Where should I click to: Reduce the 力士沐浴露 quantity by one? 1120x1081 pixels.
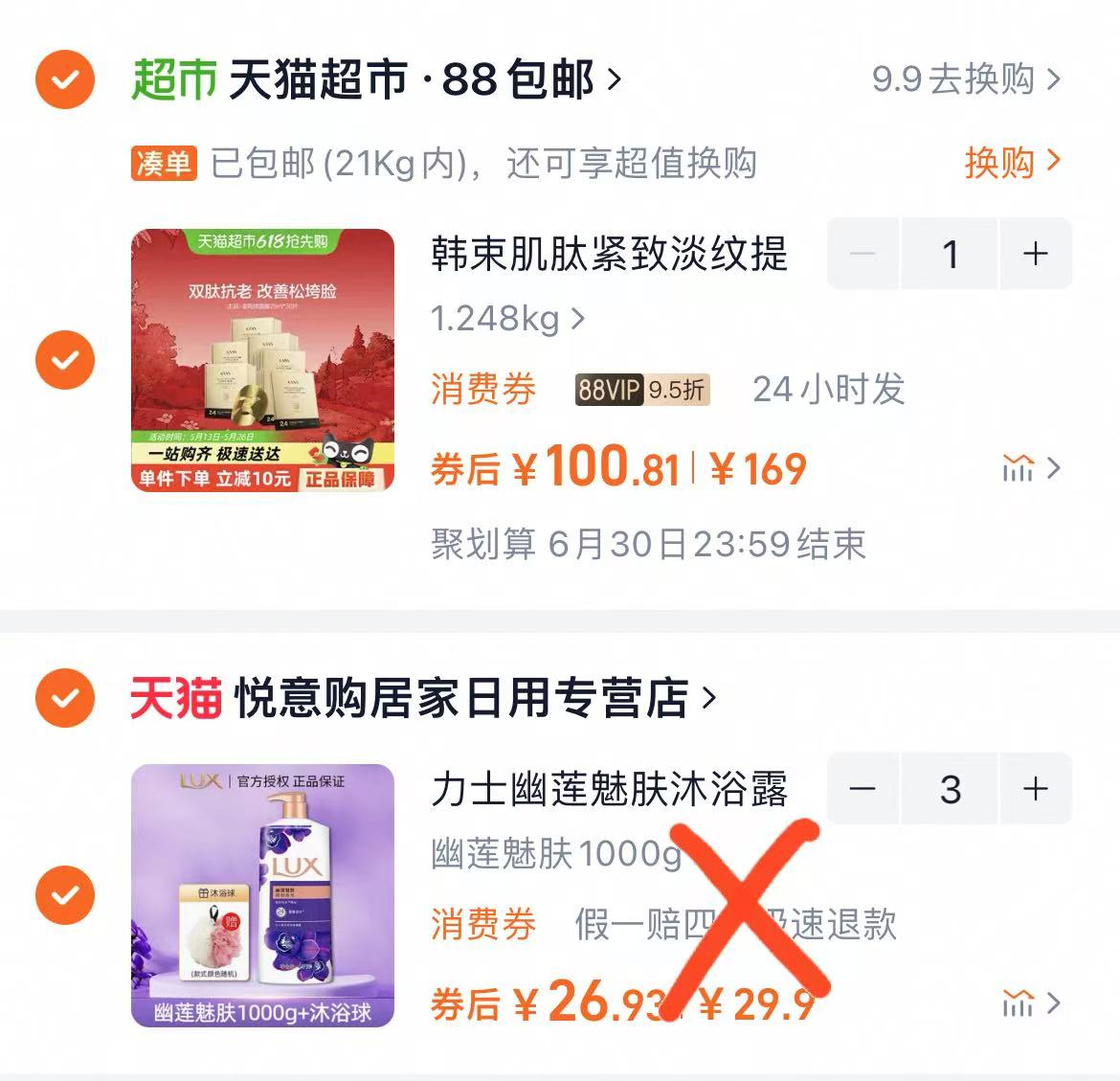point(862,789)
